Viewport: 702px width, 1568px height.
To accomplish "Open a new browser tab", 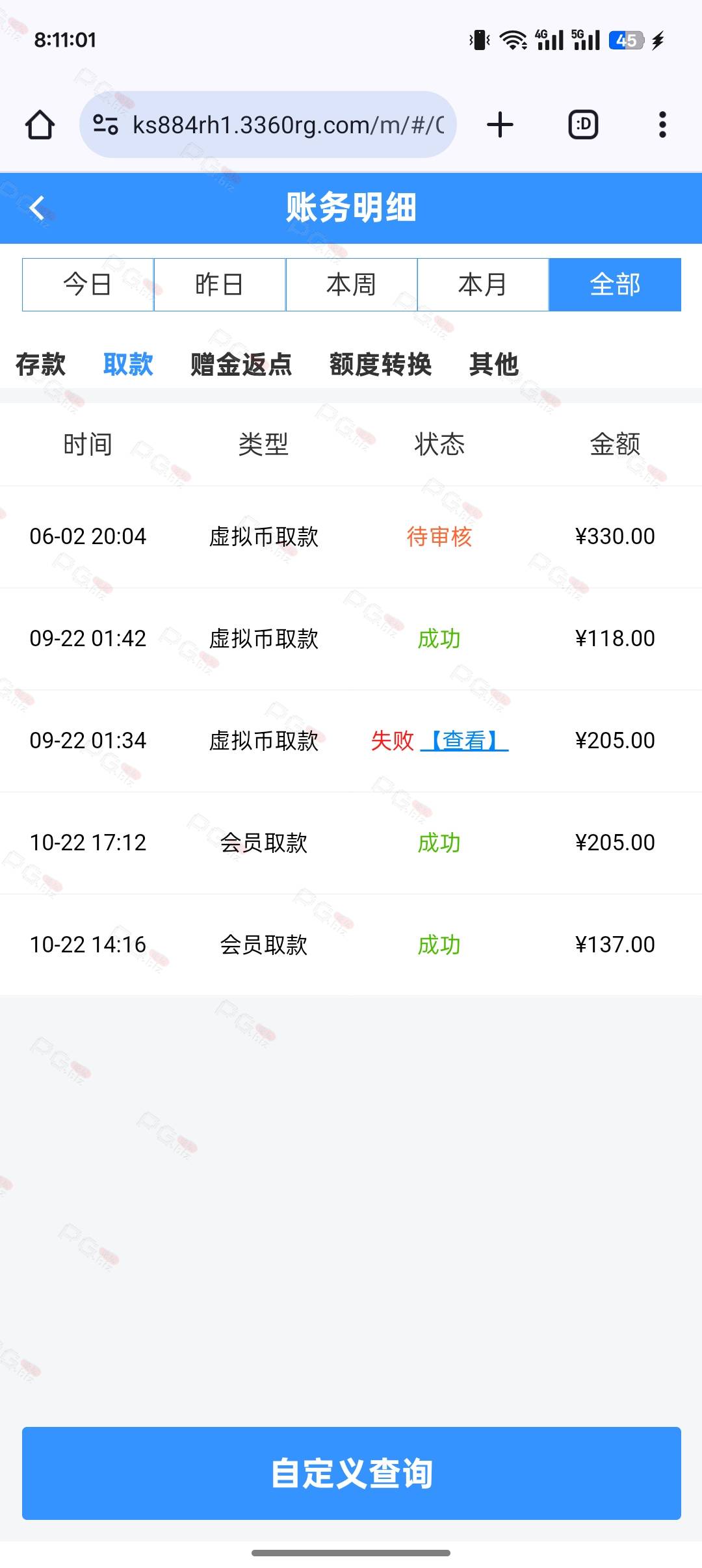I will coord(500,125).
